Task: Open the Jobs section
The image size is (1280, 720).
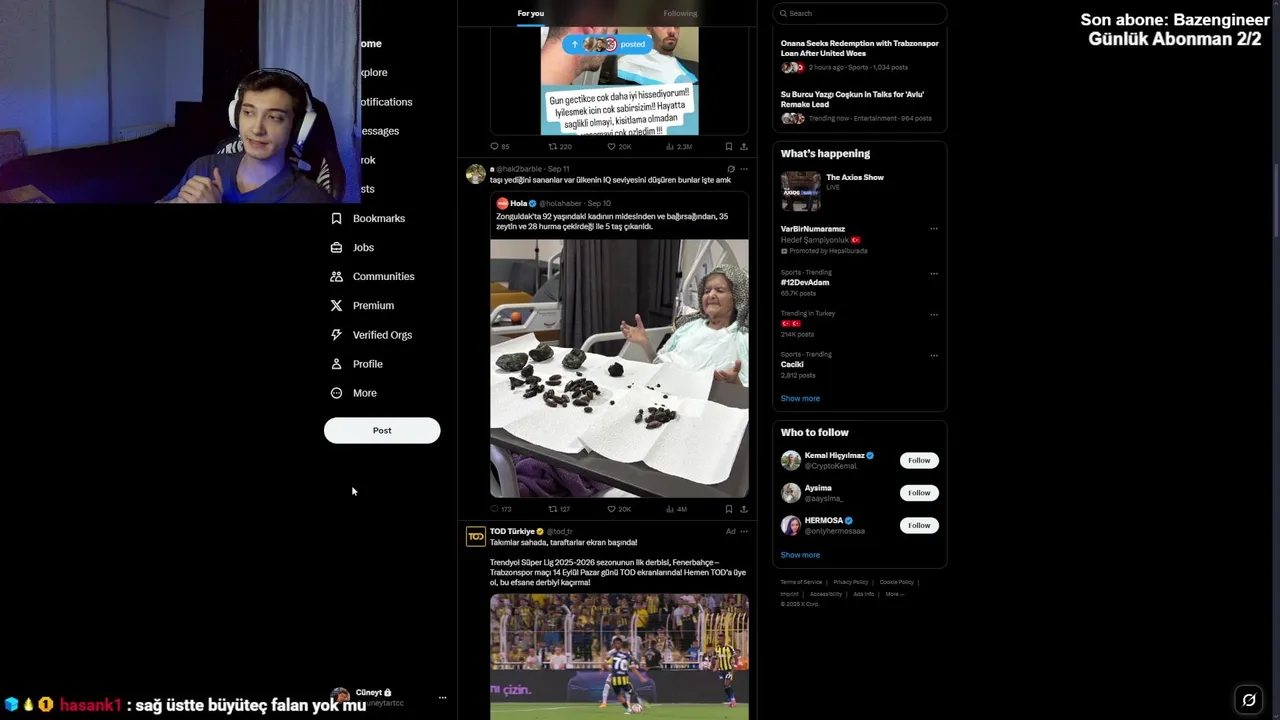Action: point(363,247)
